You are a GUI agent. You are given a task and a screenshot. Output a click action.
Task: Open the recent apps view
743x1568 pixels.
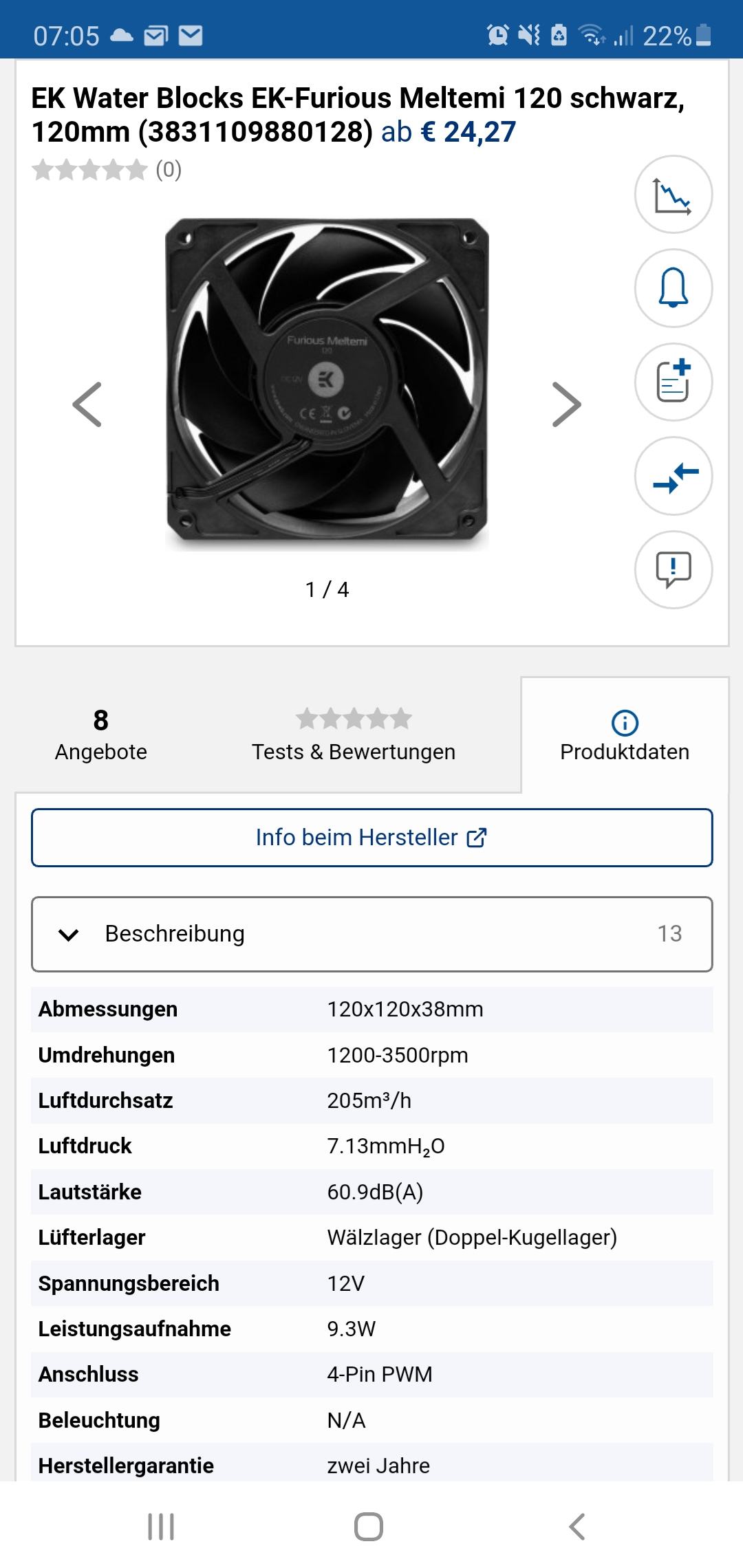[x=161, y=1526]
